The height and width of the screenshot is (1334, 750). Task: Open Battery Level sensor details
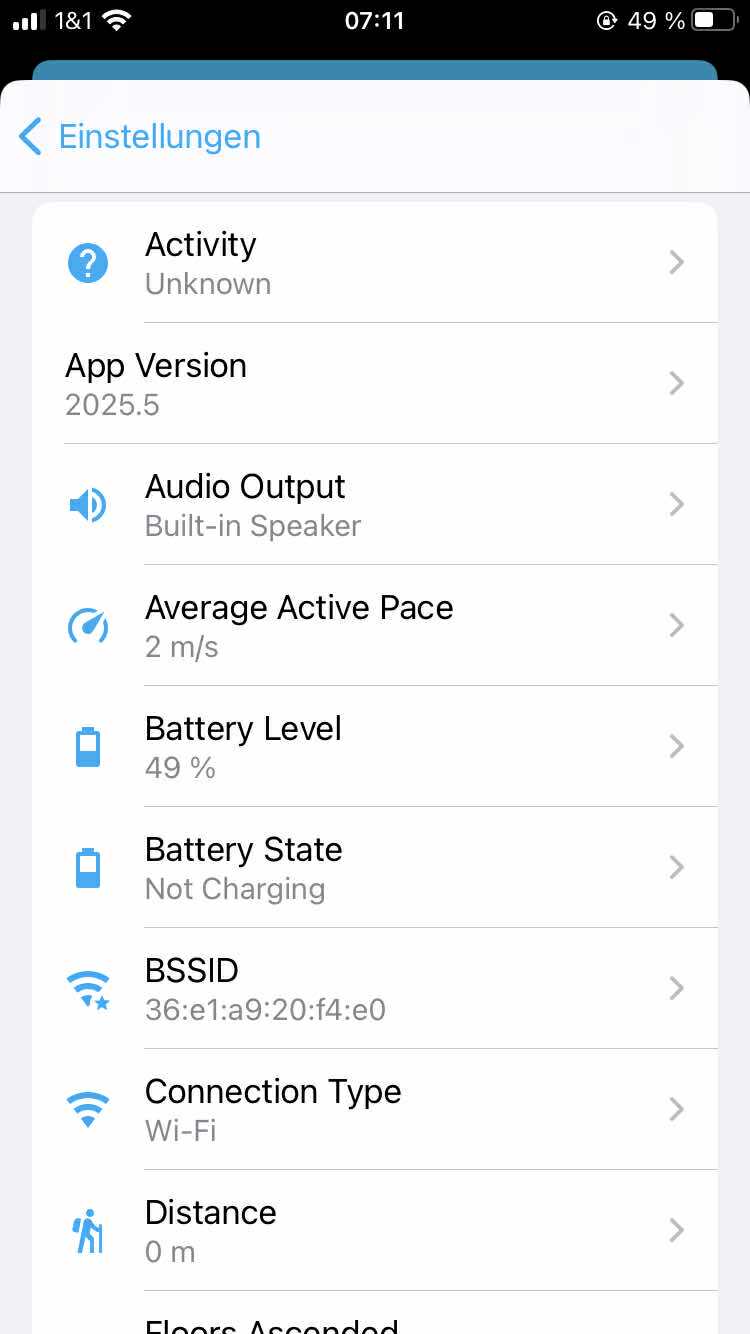(375, 747)
